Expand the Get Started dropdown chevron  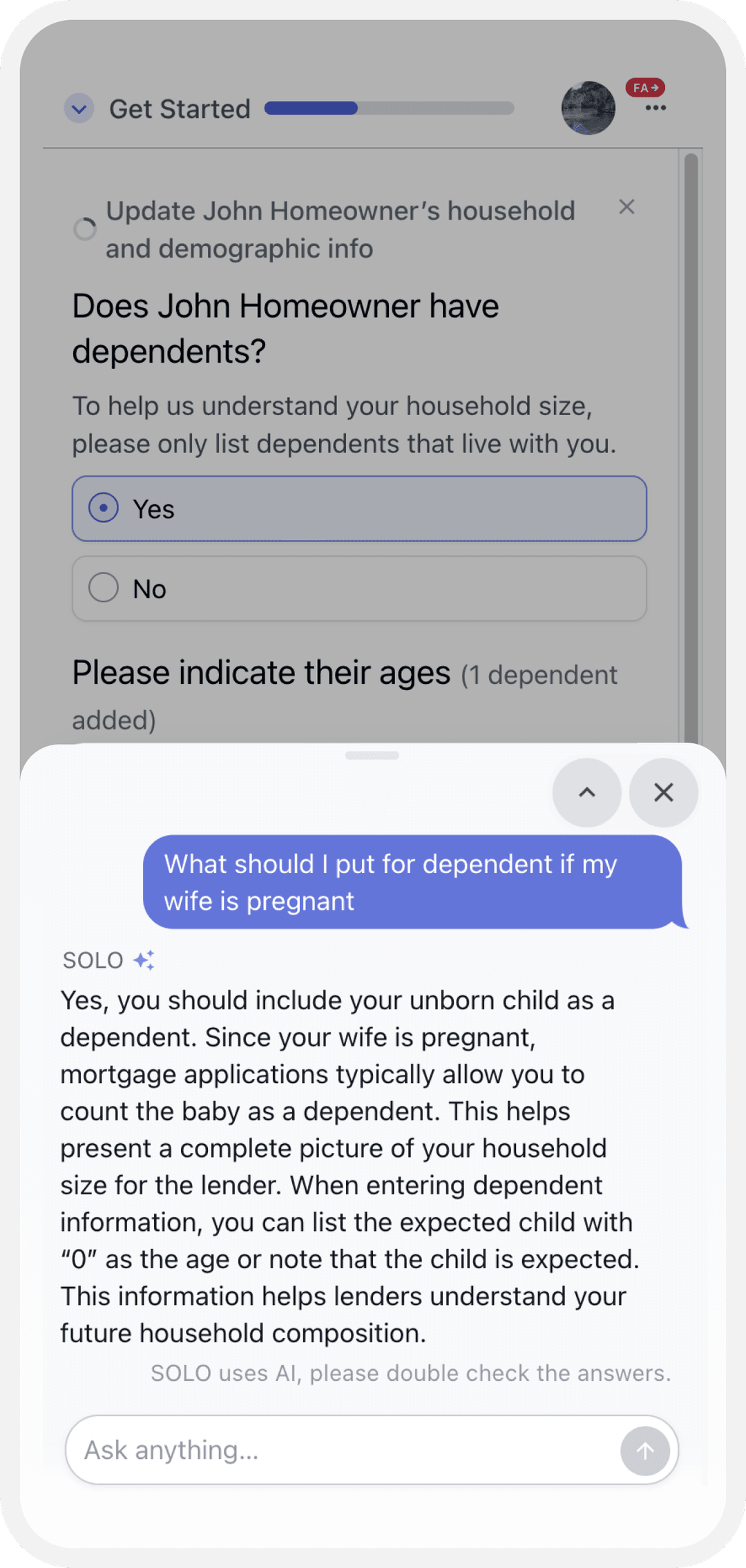(x=79, y=108)
